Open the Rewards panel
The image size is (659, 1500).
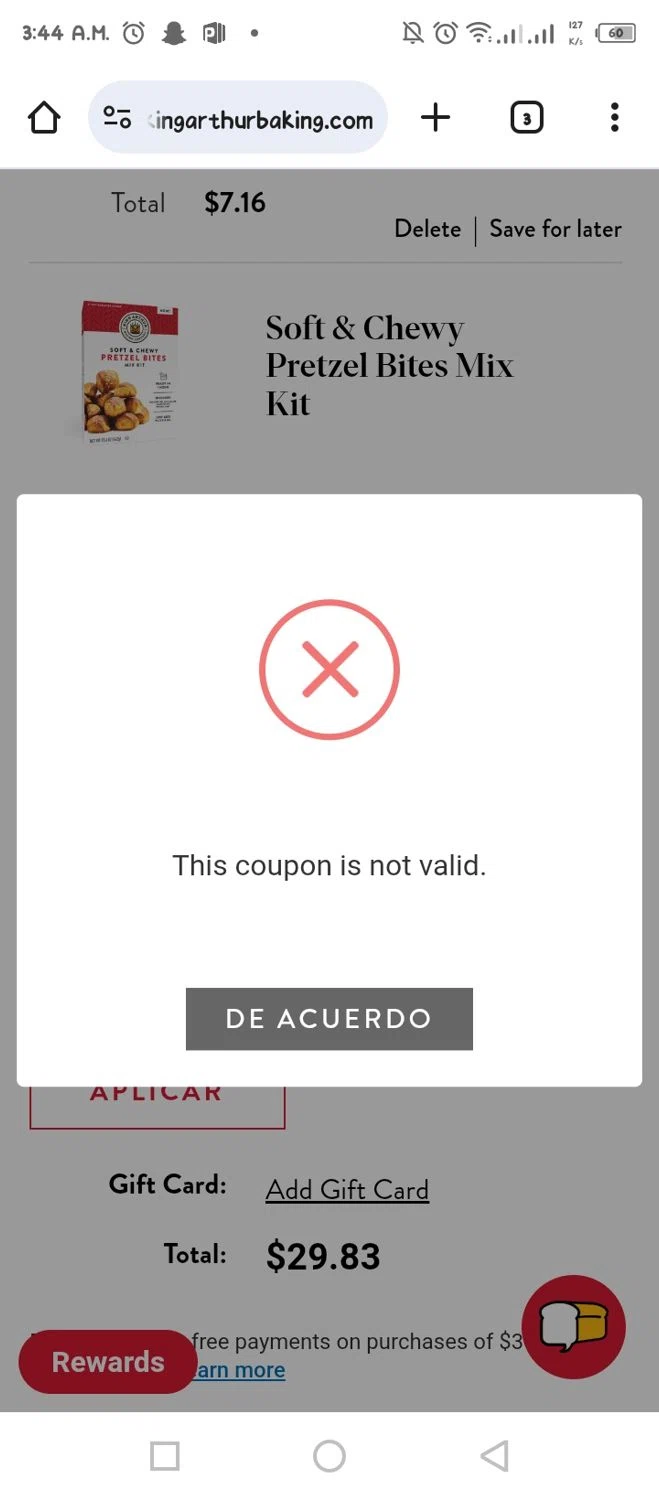(107, 1362)
